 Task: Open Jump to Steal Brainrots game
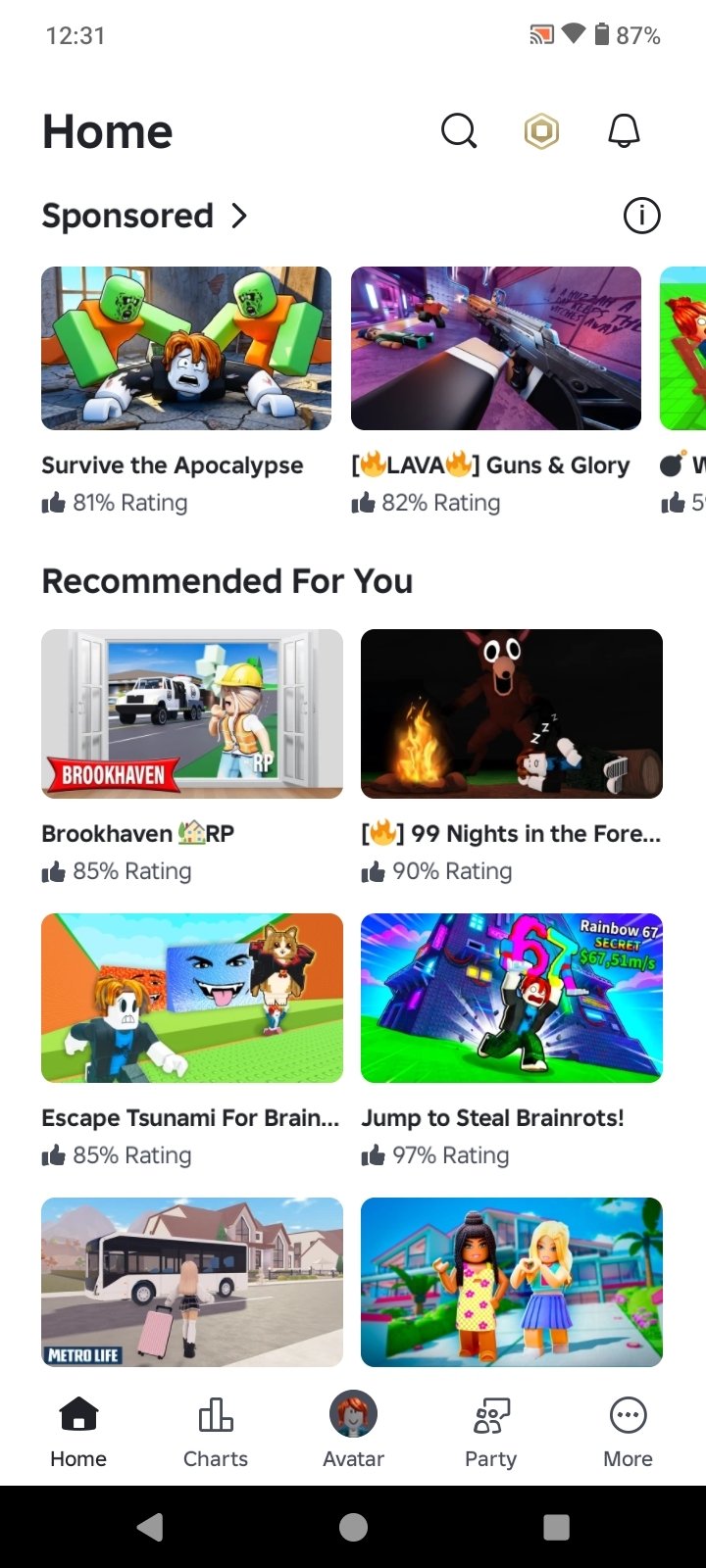click(x=512, y=998)
